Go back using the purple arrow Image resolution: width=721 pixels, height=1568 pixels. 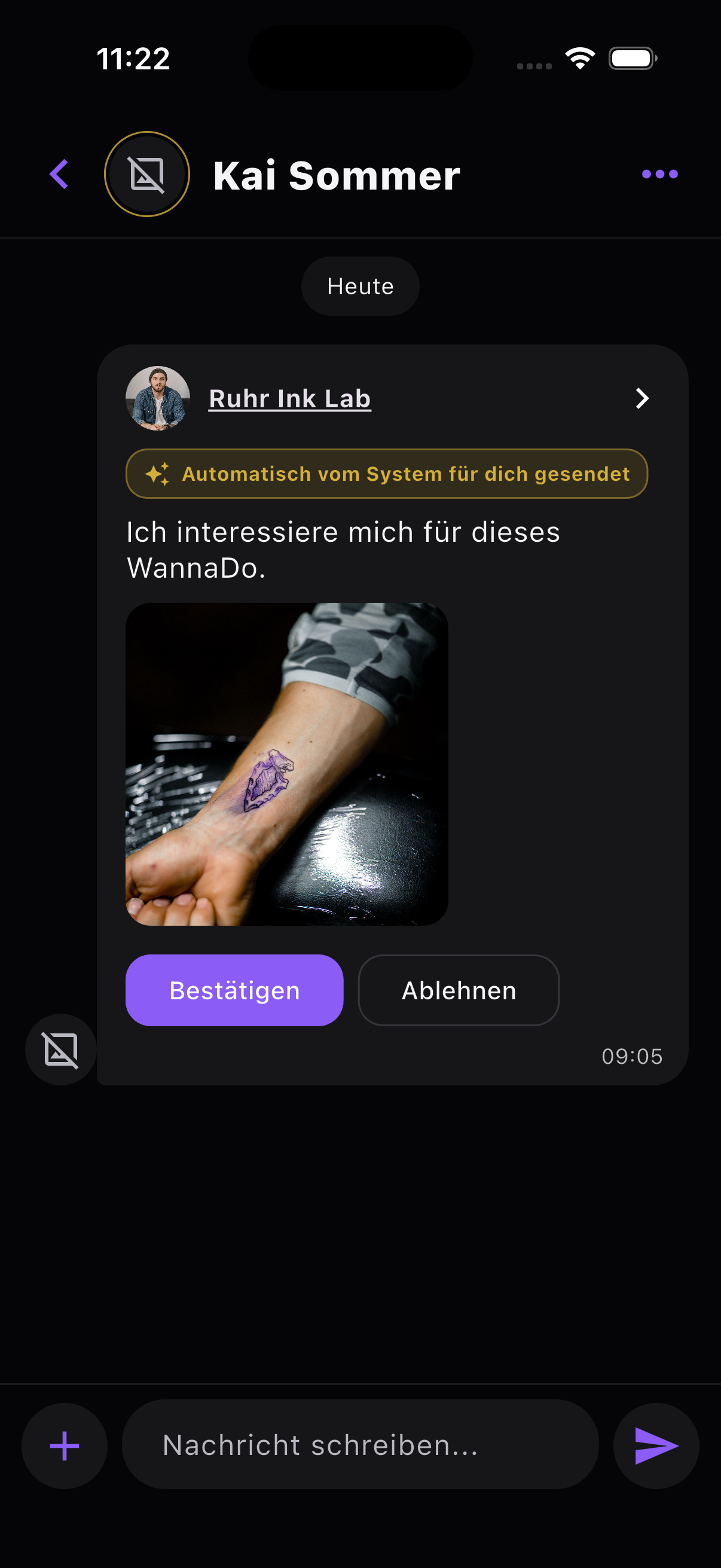(59, 175)
